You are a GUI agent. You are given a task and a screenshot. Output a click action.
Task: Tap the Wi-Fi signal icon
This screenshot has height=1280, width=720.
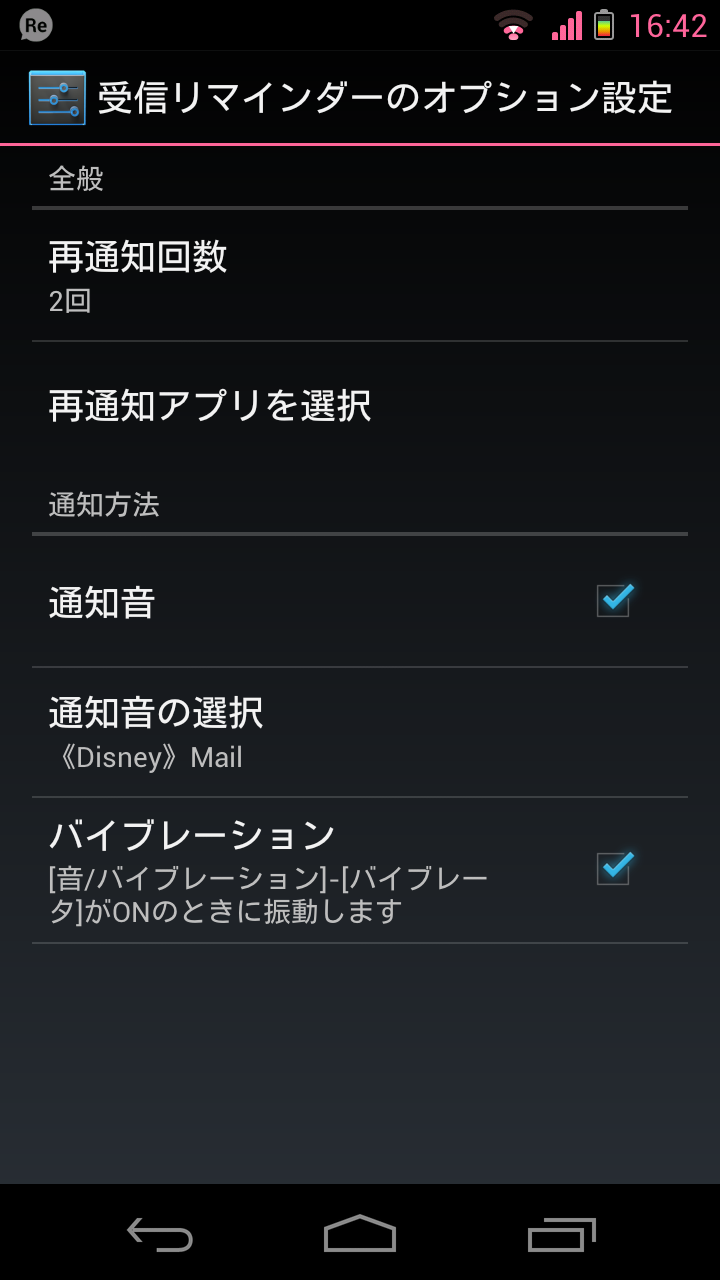(511, 26)
